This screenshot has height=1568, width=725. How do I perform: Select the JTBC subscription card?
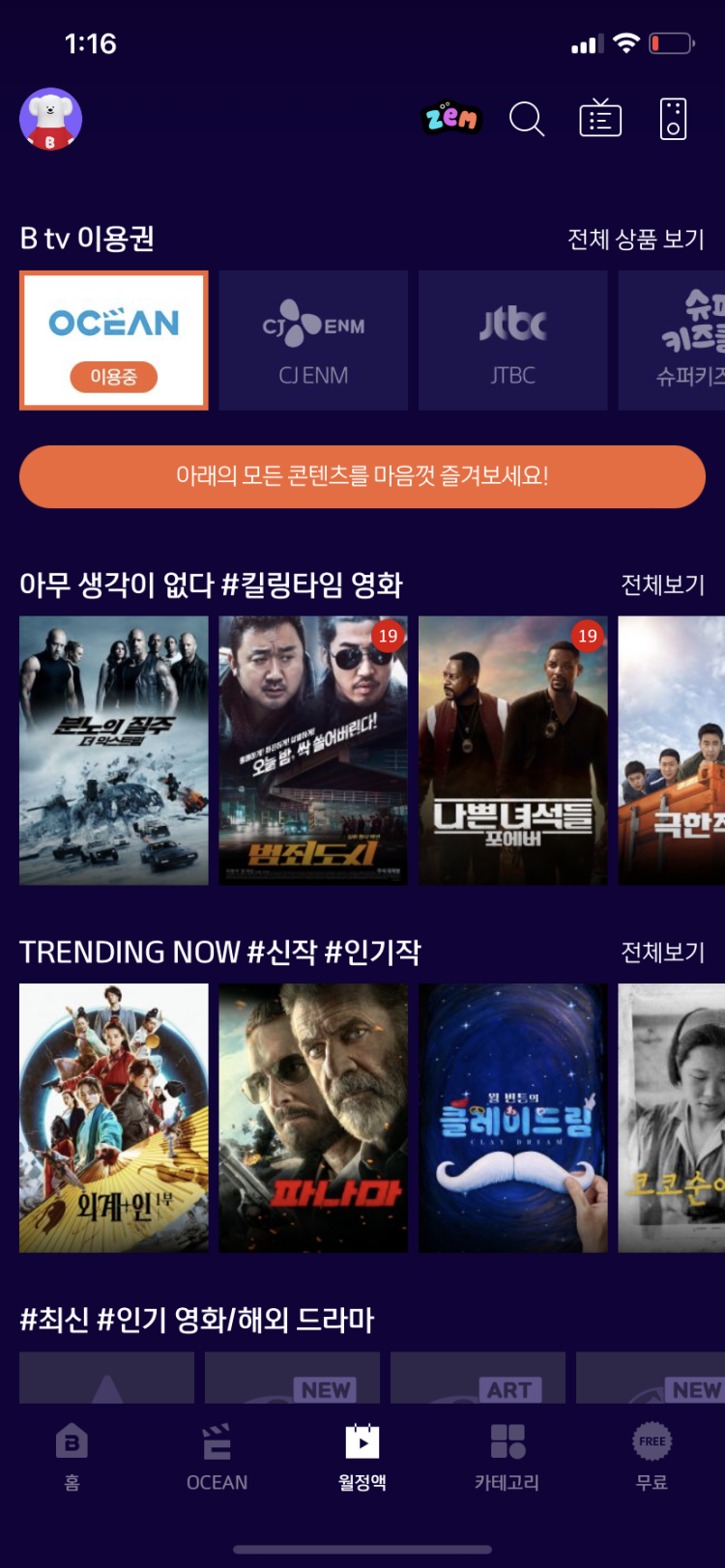[x=512, y=340]
